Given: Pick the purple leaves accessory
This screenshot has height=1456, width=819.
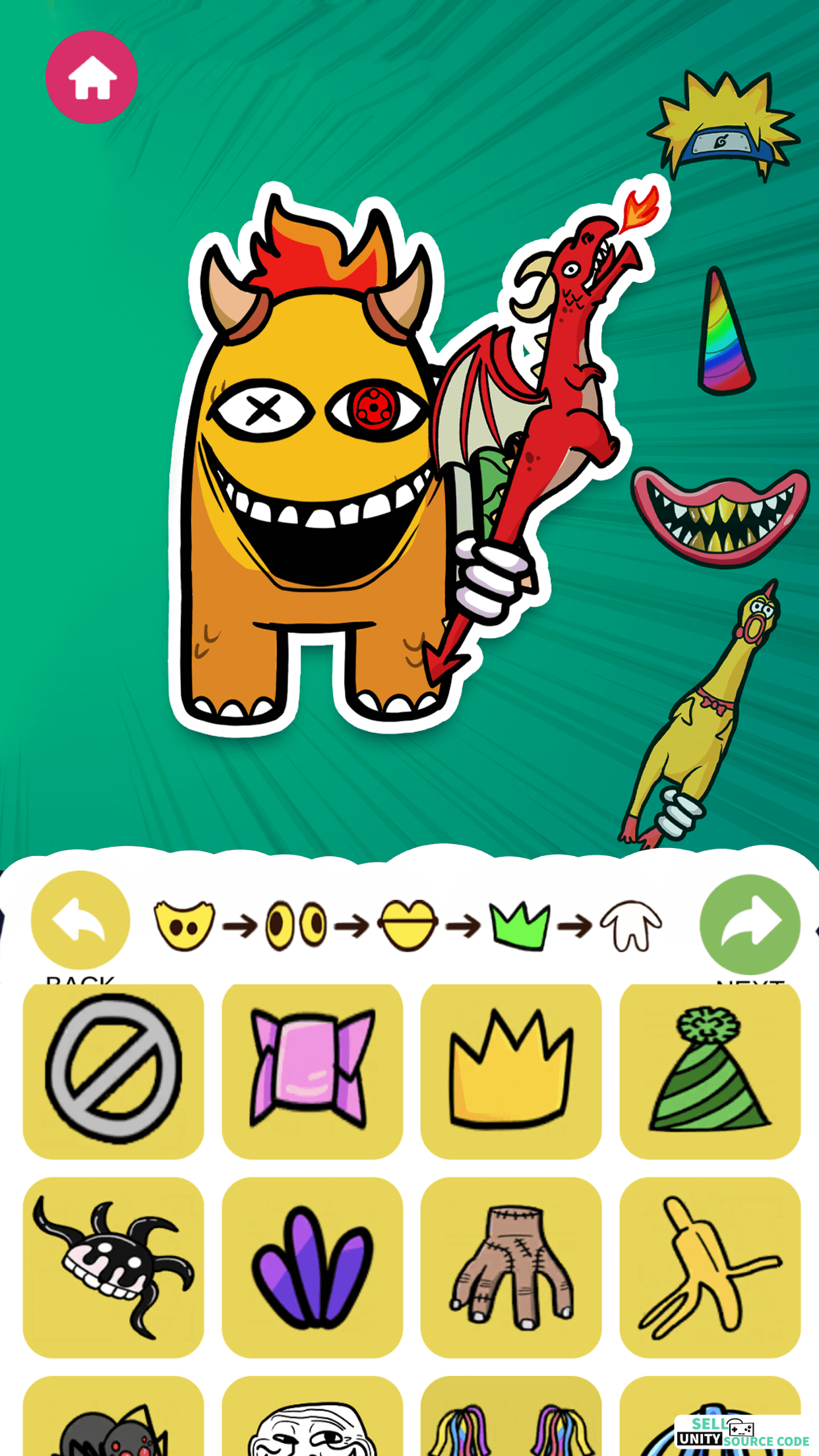Looking at the screenshot, I should click(x=313, y=1267).
